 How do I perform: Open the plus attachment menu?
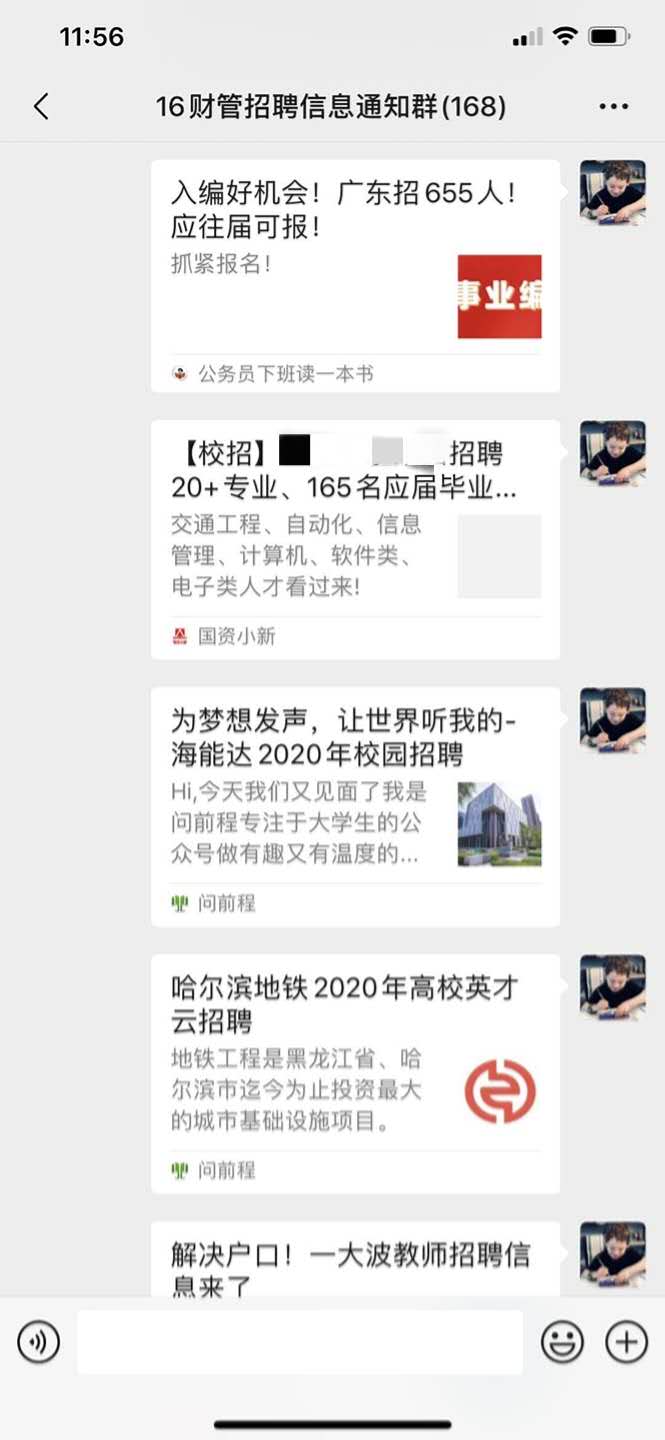(x=627, y=1342)
